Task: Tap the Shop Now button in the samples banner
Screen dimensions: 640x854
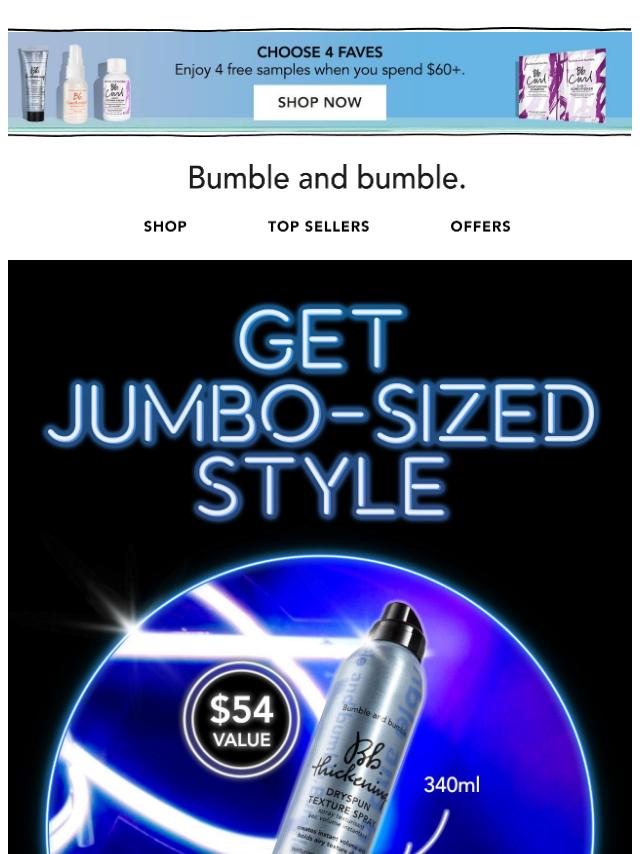Action: pos(319,102)
